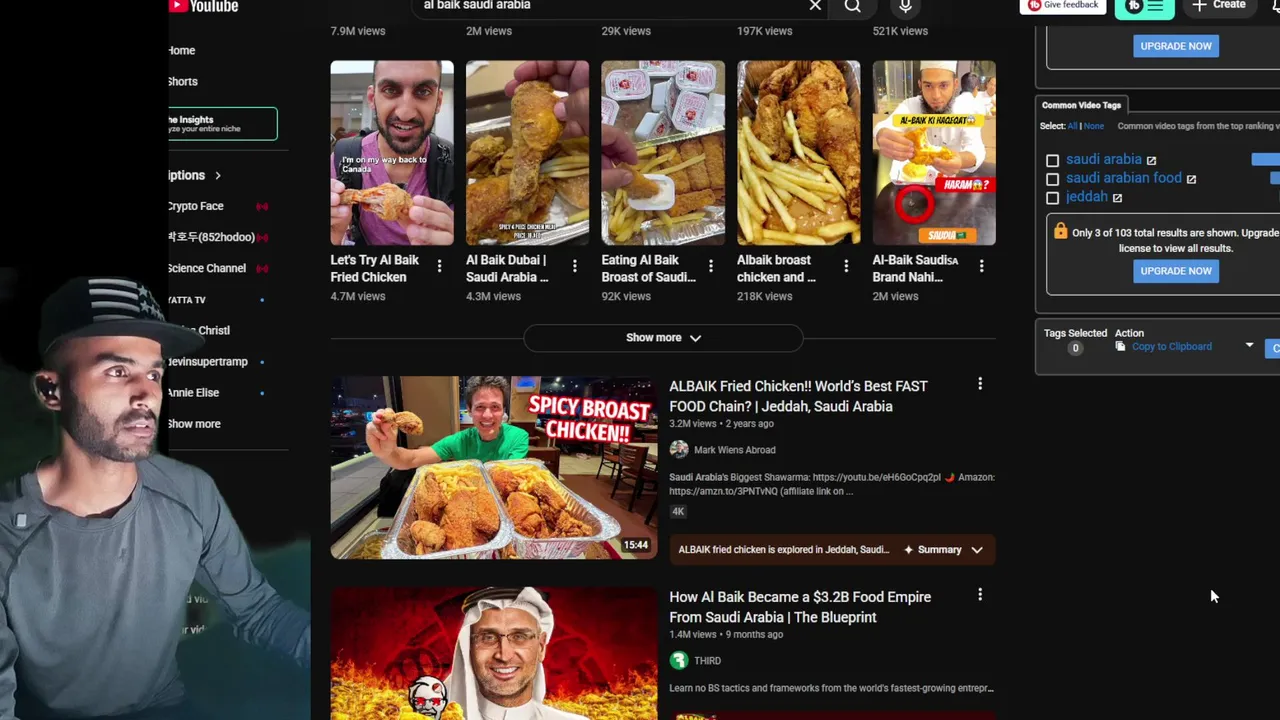
Task: Check the saudi arabia tag
Action: tap(1052, 160)
